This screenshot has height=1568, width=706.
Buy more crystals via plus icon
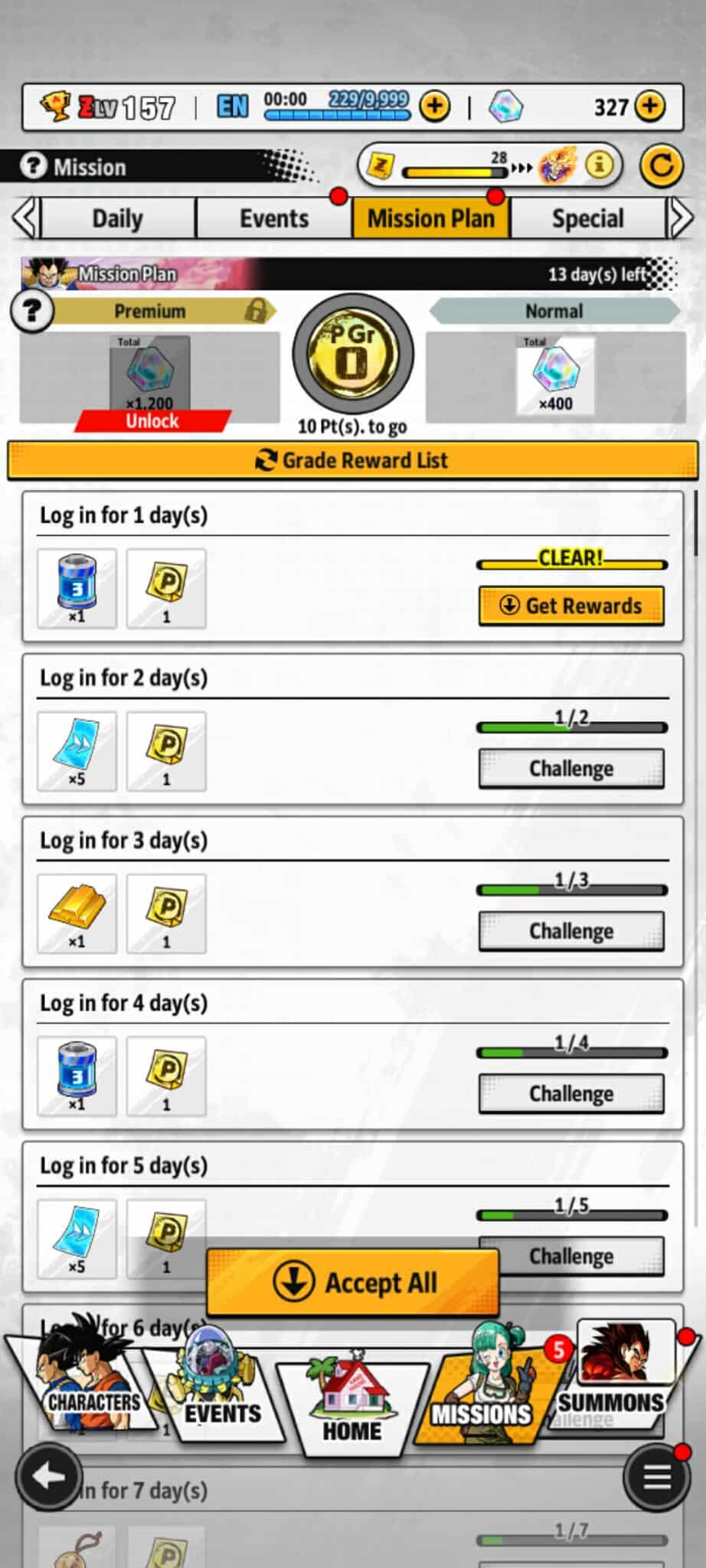[x=650, y=106]
